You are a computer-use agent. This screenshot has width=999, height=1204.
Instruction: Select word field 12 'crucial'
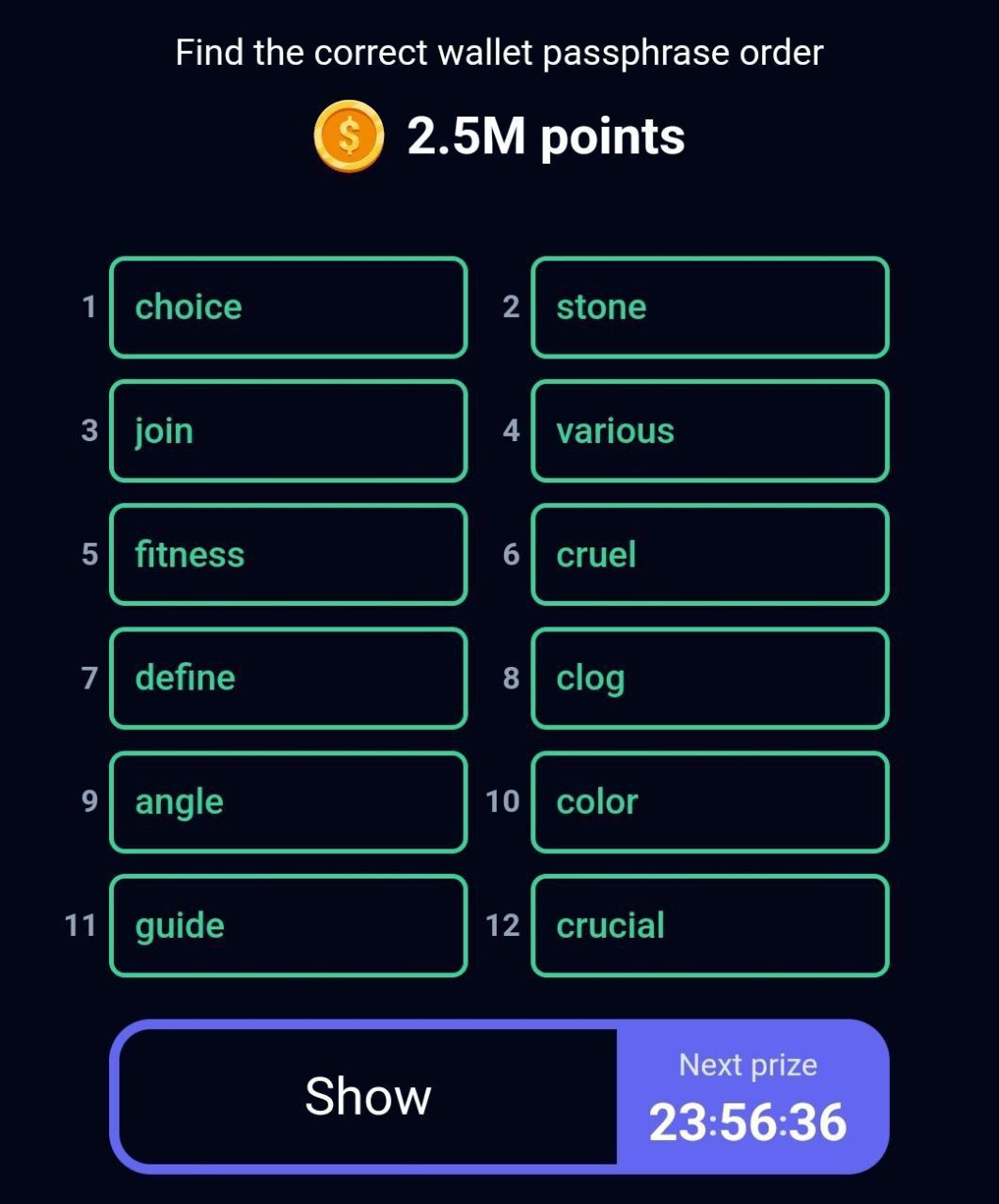coord(709,926)
